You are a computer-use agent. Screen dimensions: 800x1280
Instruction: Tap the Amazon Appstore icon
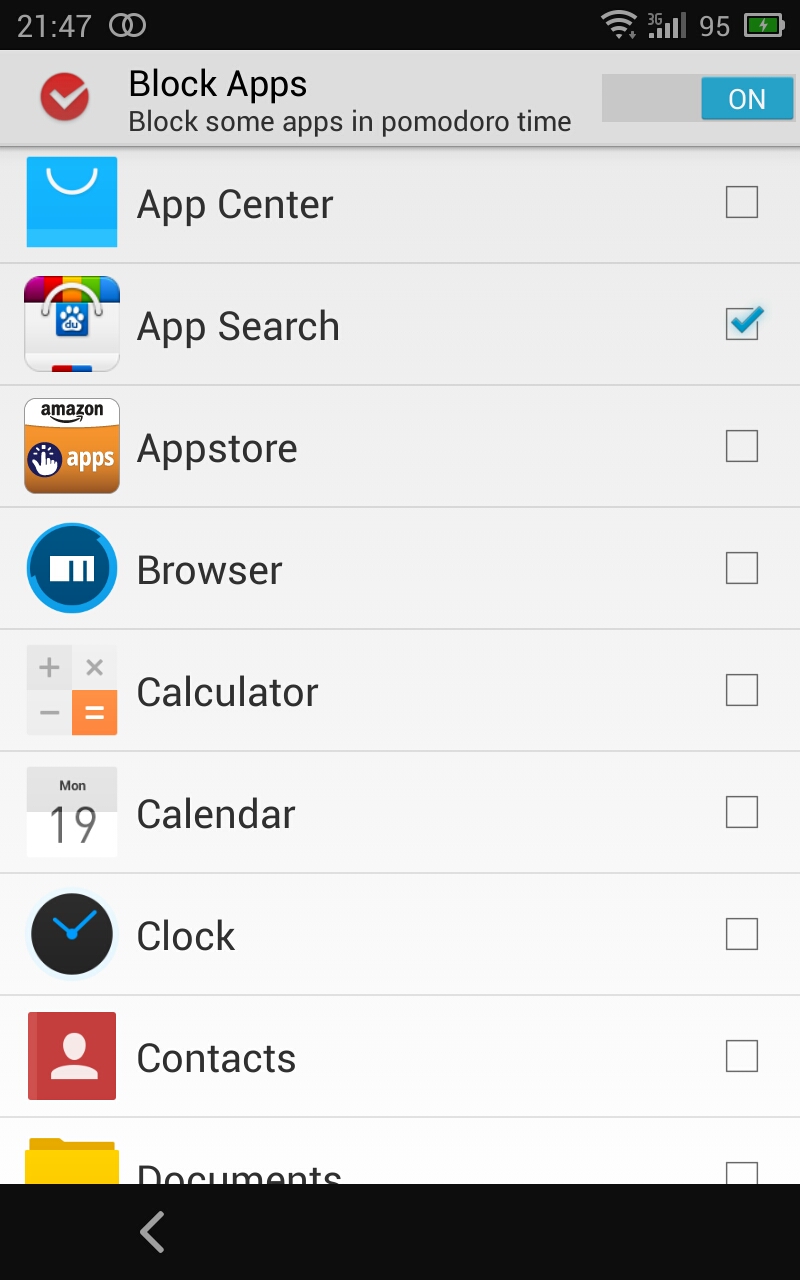pyautogui.click(x=71, y=446)
